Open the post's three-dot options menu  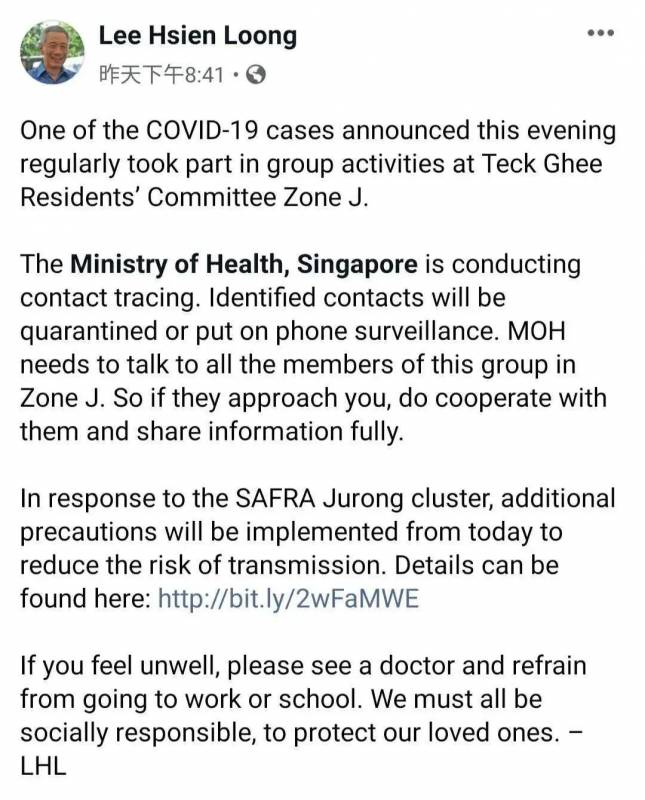click(x=599, y=33)
